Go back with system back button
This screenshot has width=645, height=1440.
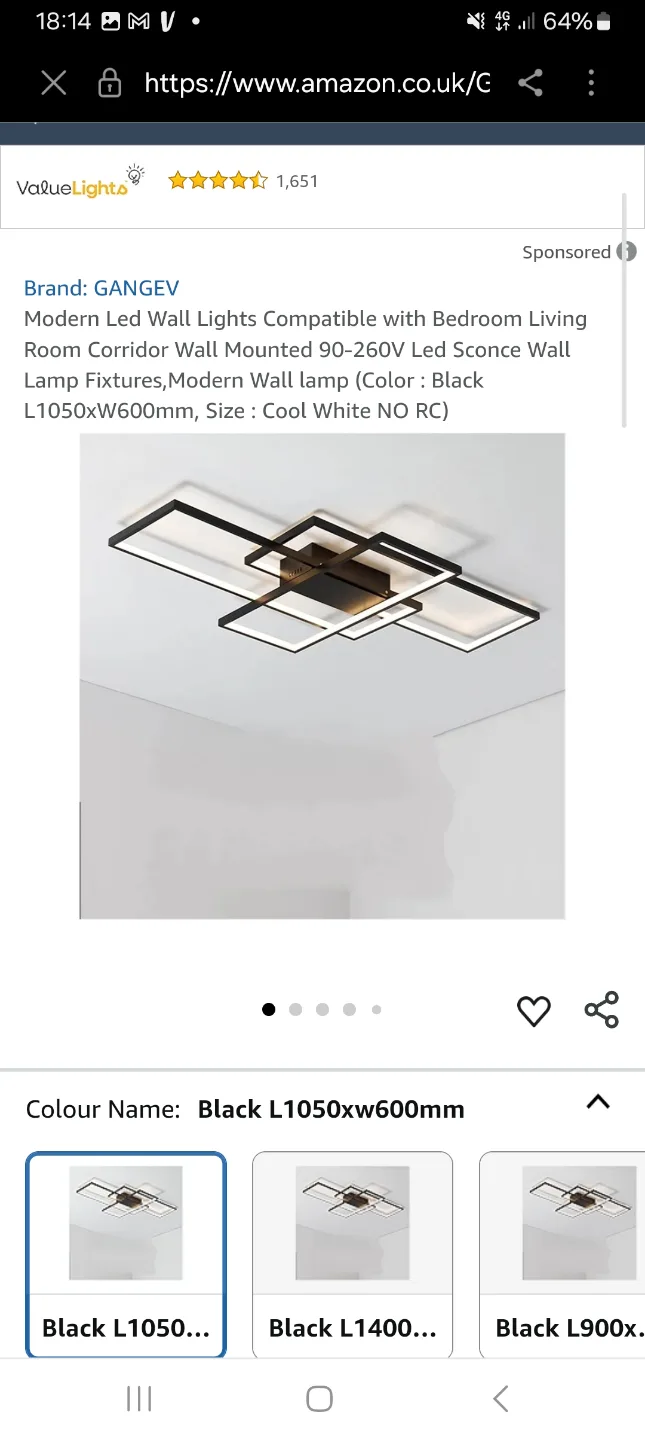(x=501, y=1398)
